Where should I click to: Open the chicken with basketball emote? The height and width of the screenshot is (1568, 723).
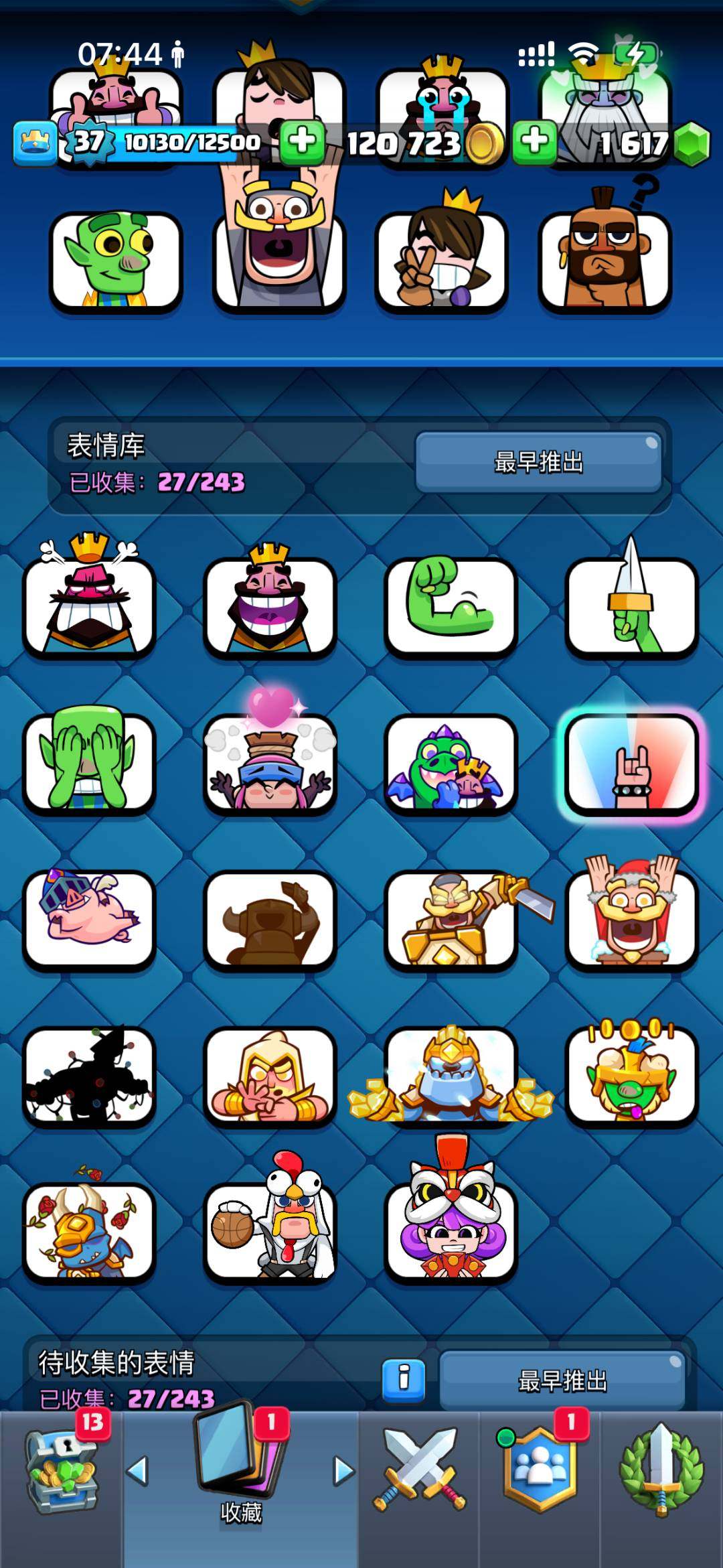click(269, 1236)
